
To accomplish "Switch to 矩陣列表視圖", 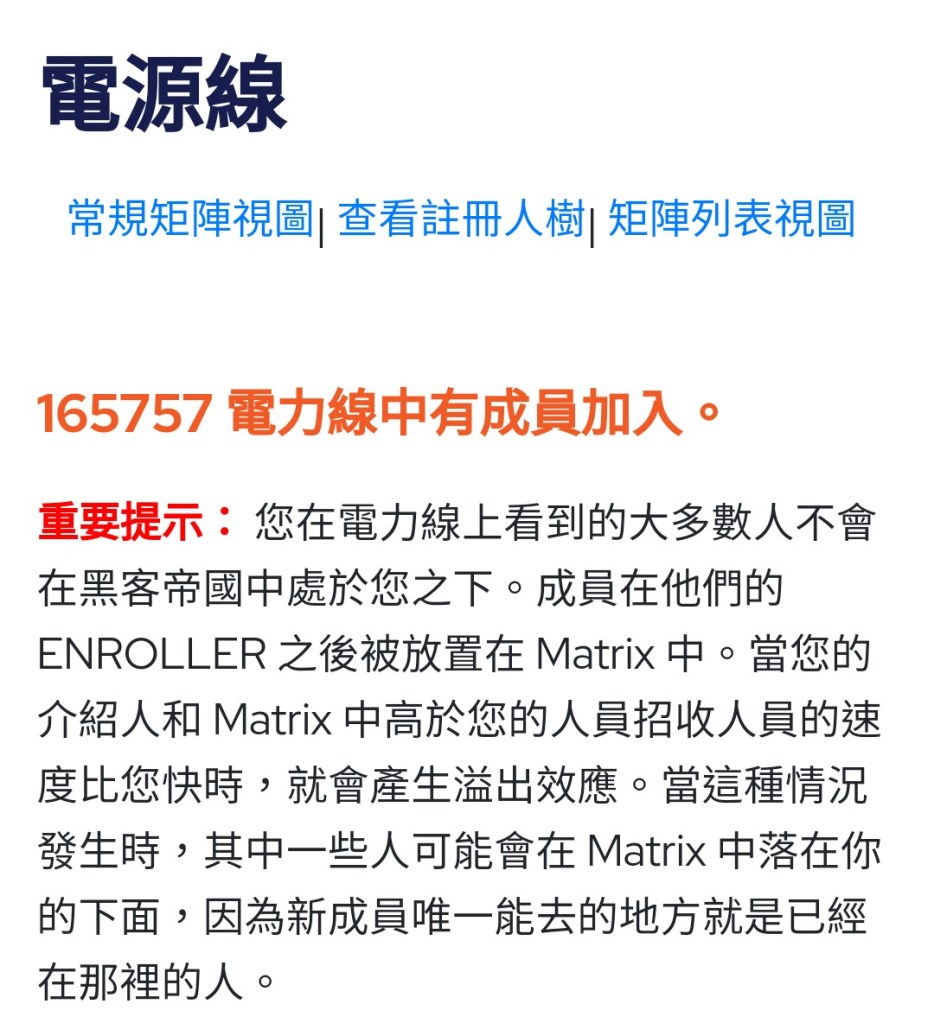I will (731, 219).
